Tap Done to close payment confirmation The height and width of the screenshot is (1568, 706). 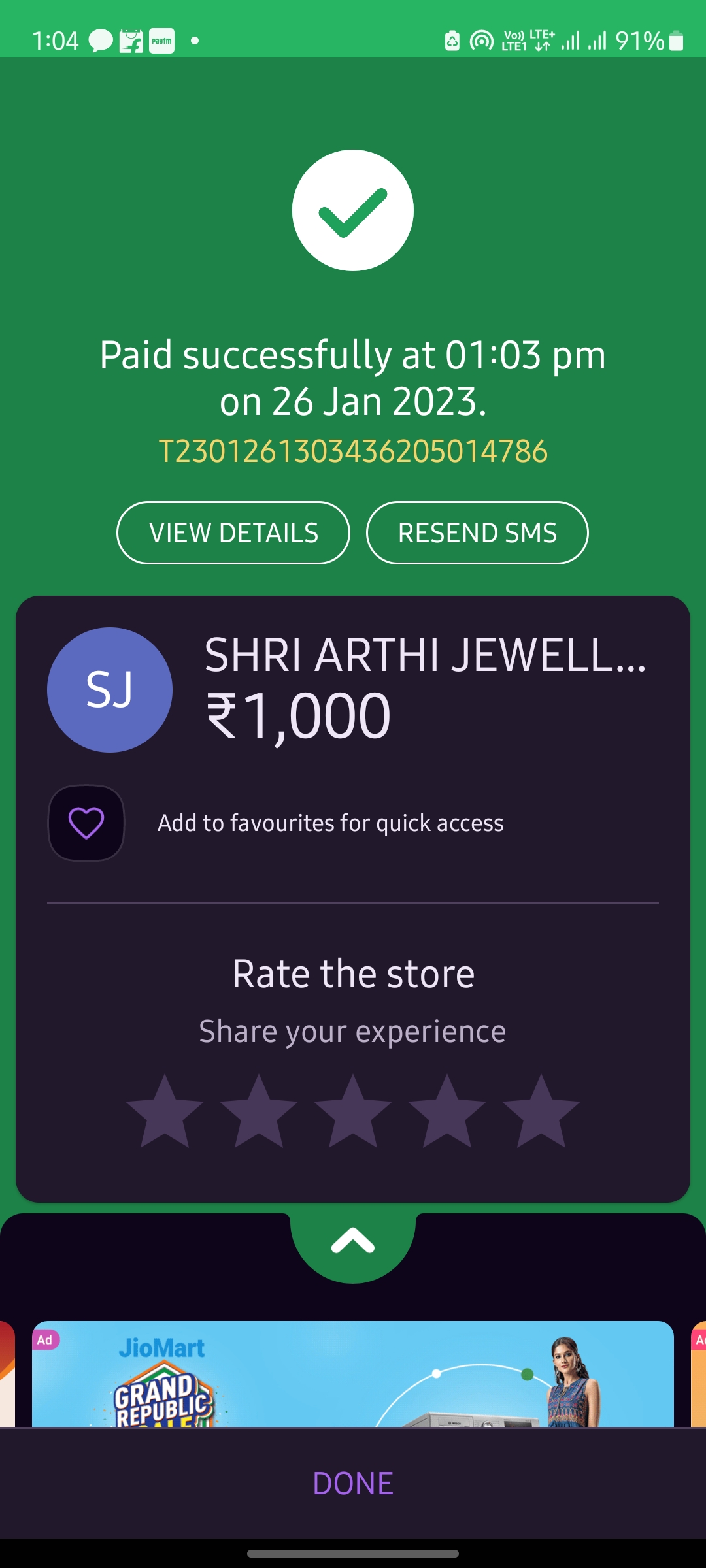(x=353, y=1483)
